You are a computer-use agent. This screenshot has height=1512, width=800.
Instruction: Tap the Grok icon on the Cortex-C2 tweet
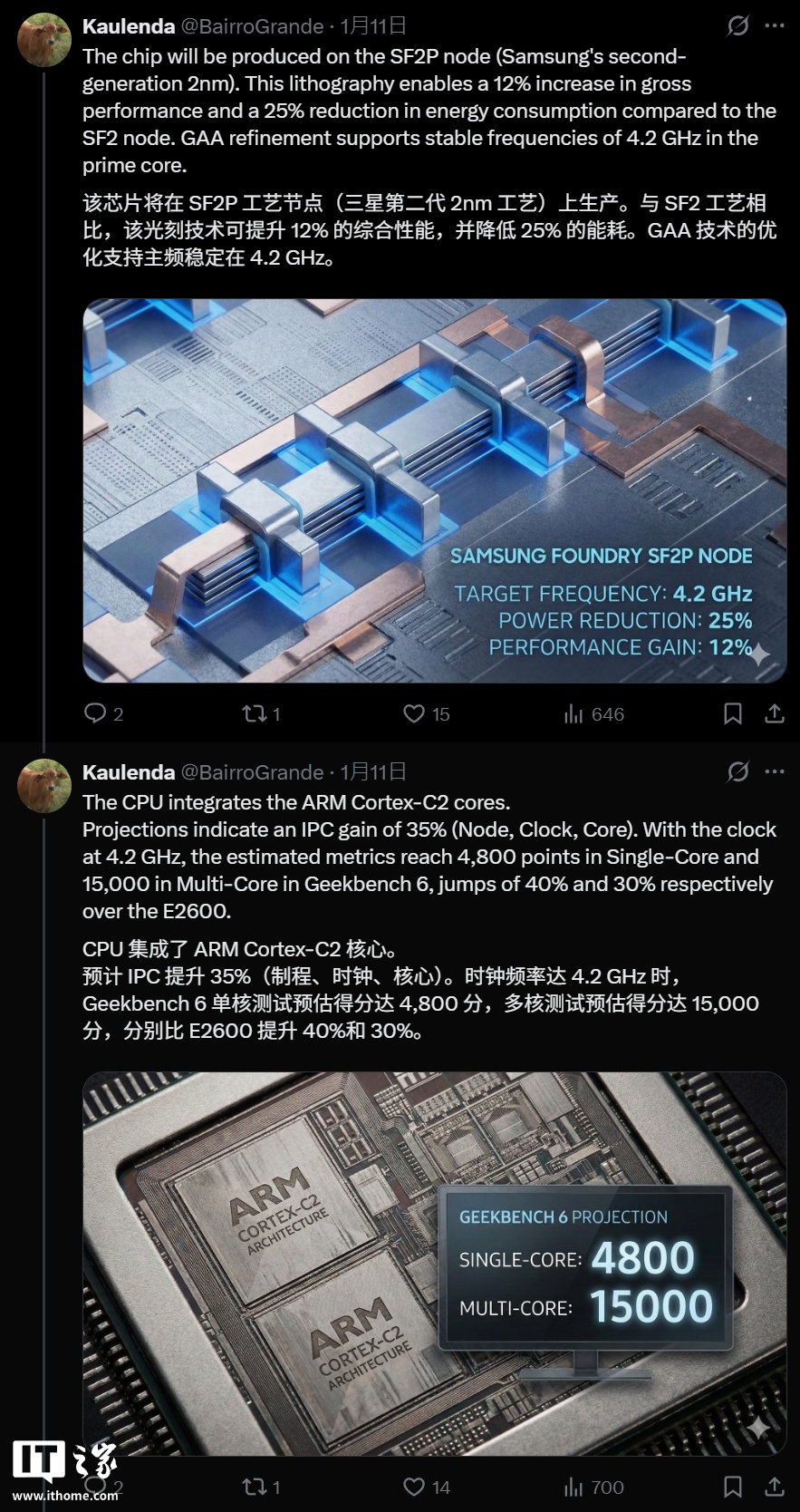tap(738, 771)
